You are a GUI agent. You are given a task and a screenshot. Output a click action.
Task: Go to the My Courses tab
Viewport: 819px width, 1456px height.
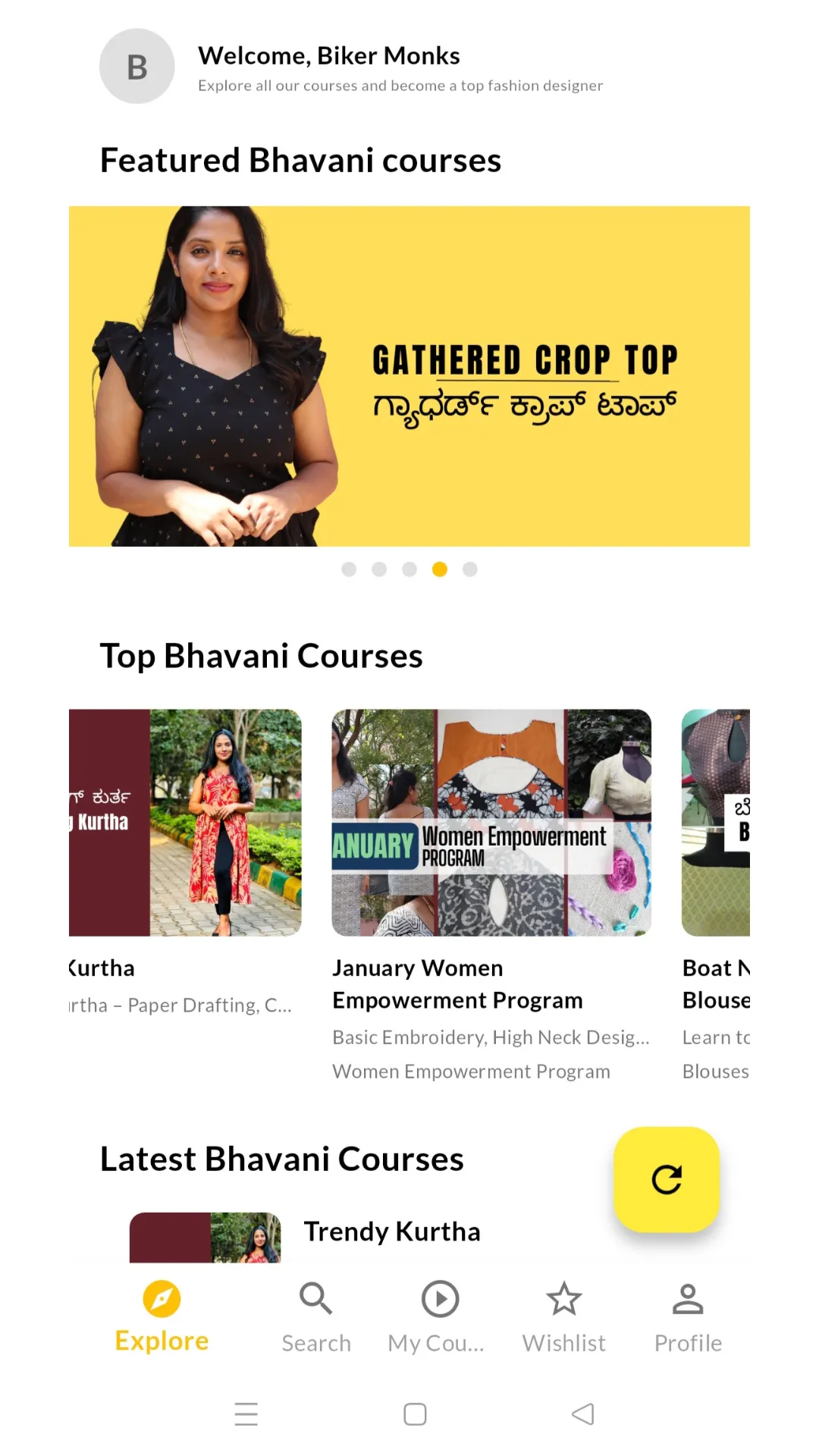point(437,1317)
